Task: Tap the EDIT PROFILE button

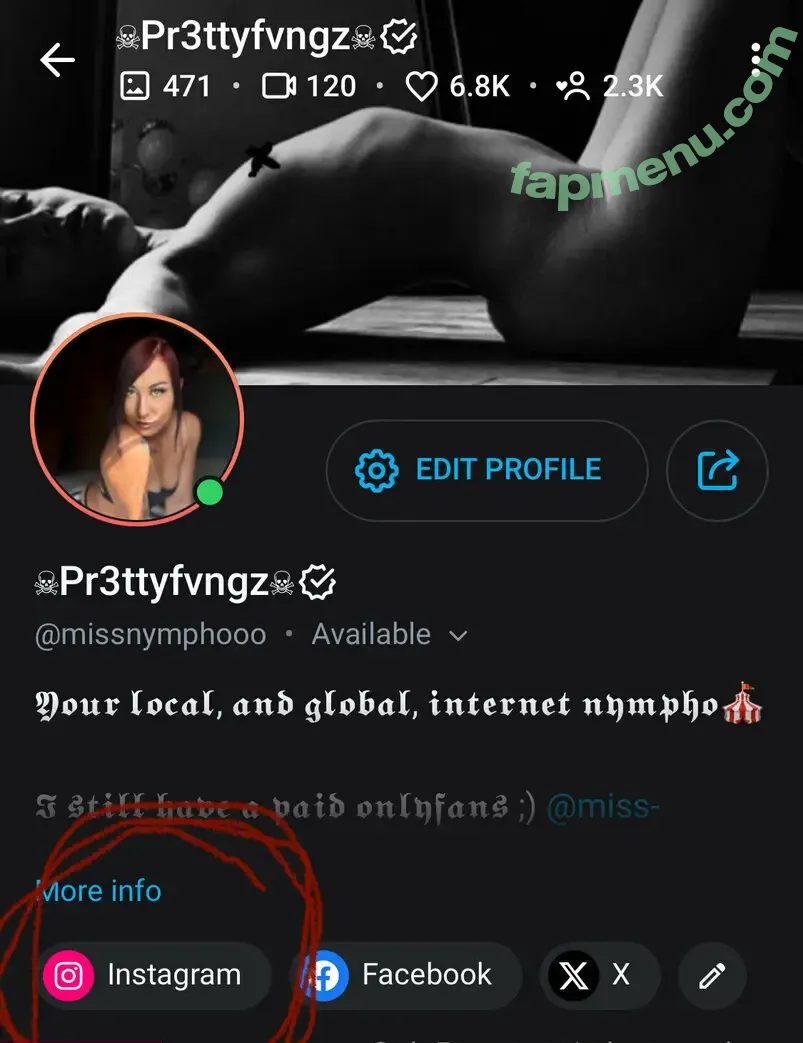Action: [486, 470]
